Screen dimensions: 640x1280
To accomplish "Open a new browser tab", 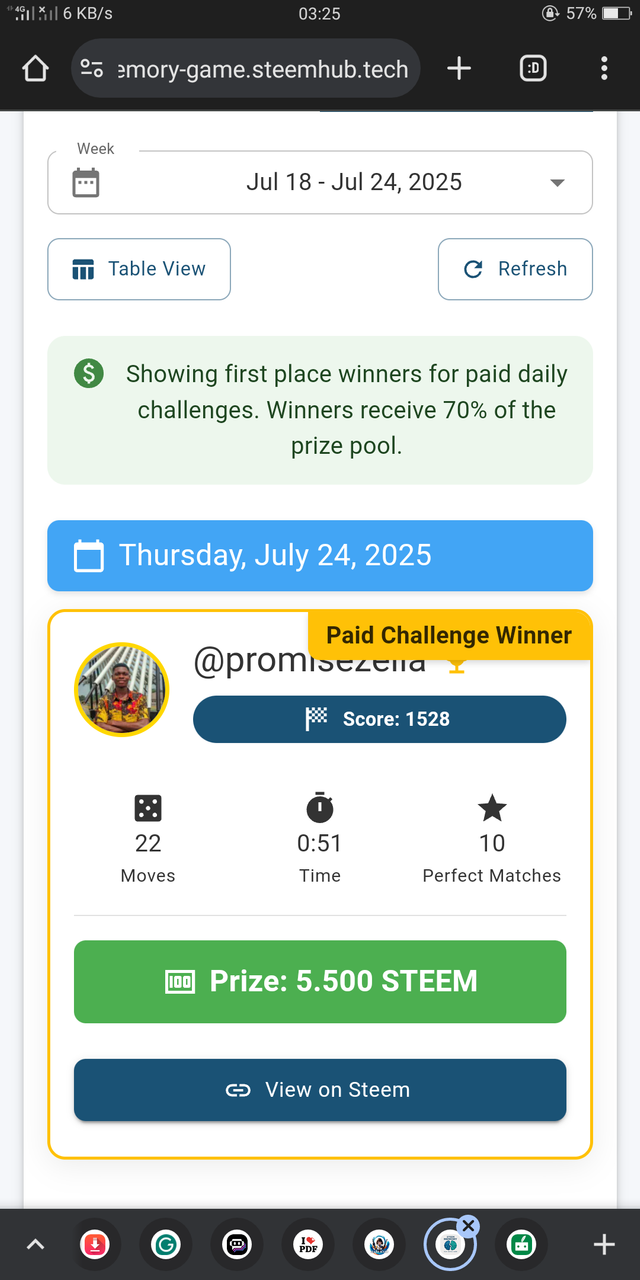I will point(459,68).
